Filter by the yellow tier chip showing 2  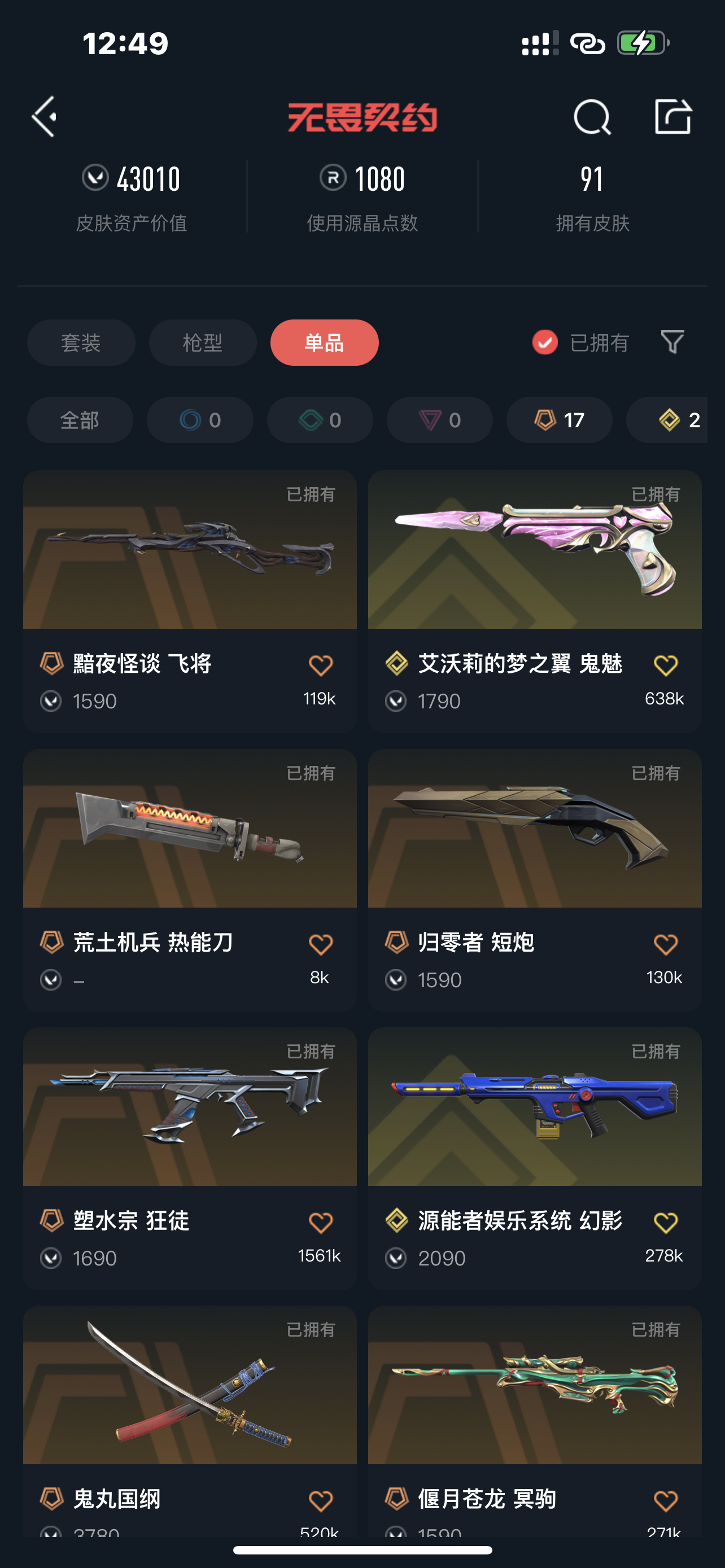pos(676,420)
